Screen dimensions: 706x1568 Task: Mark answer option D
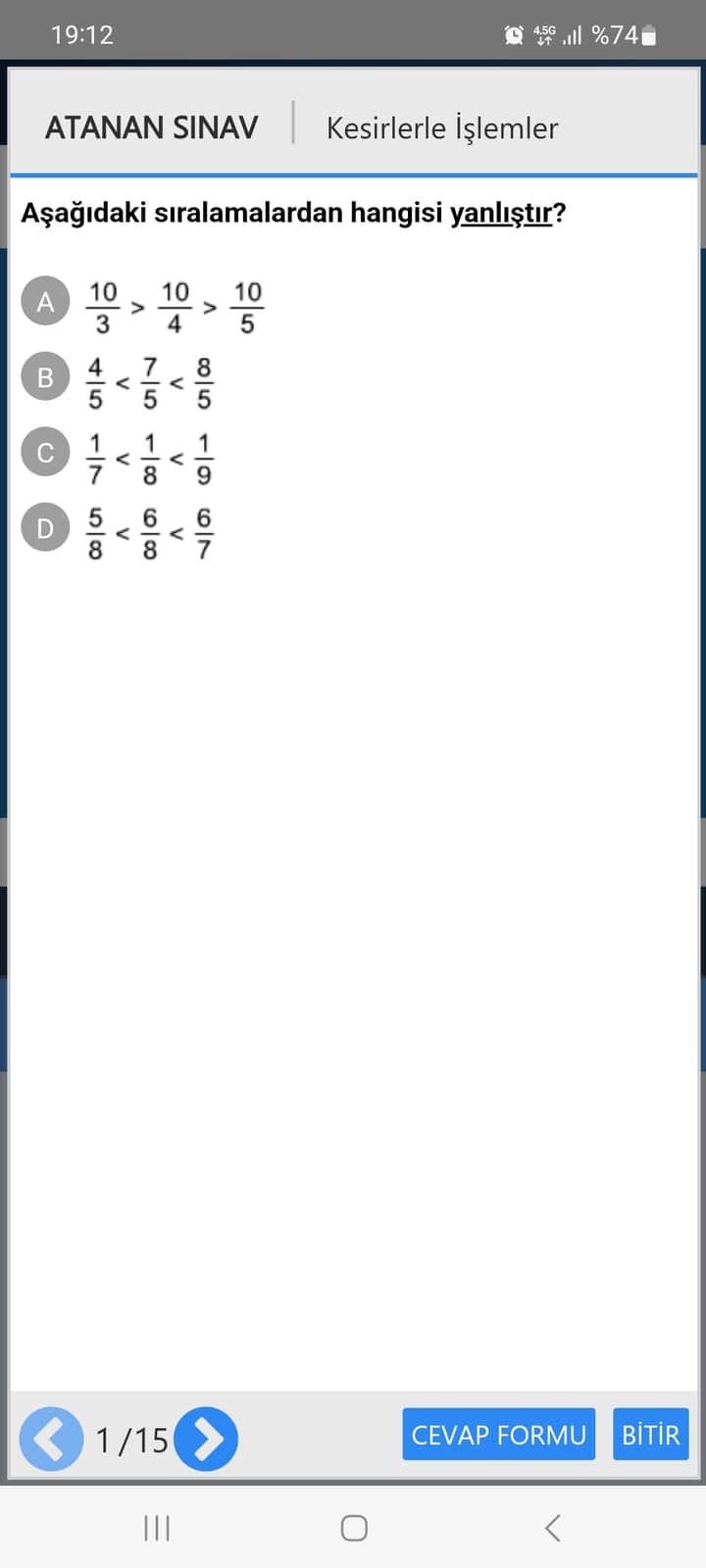45,528
